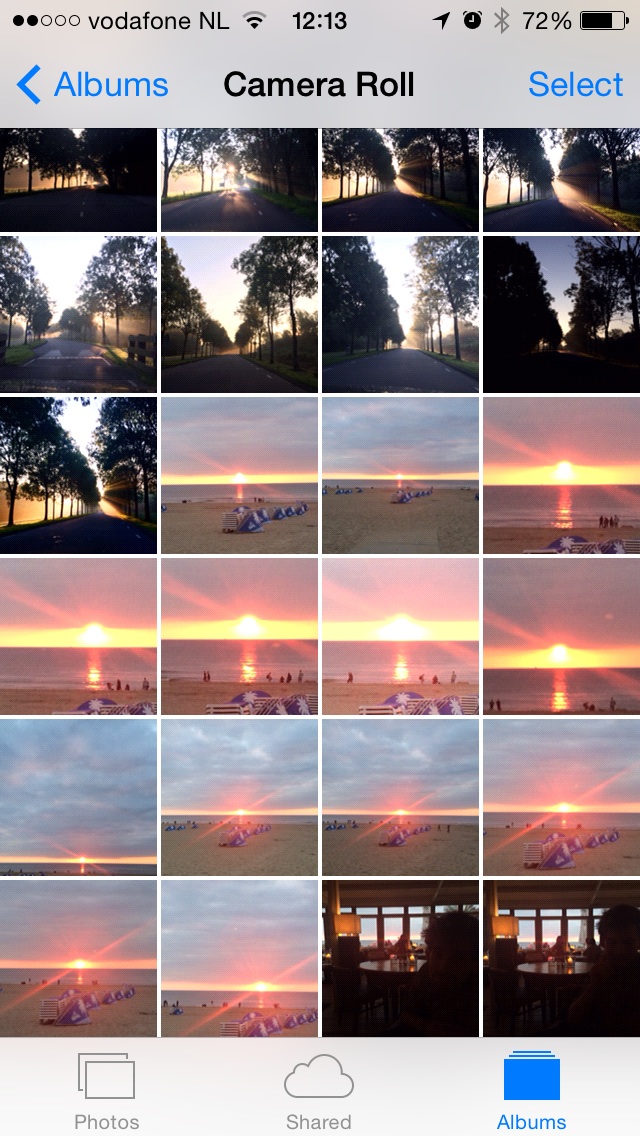Open the first tree-lined road photo in top row
This screenshot has height=1136, width=640.
[78, 180]
